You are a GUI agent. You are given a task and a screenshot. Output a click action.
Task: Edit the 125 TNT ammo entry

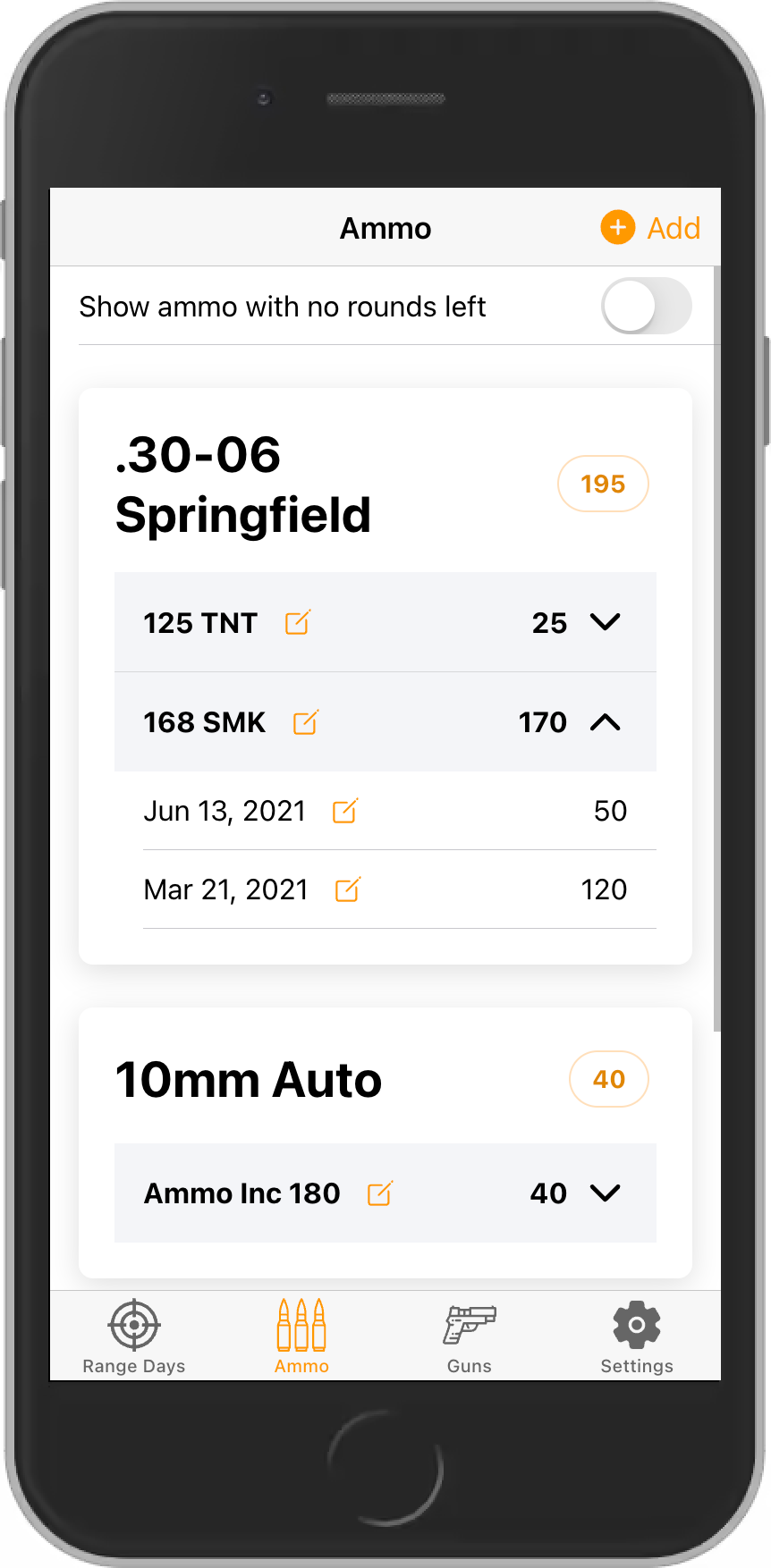point(297,622)
